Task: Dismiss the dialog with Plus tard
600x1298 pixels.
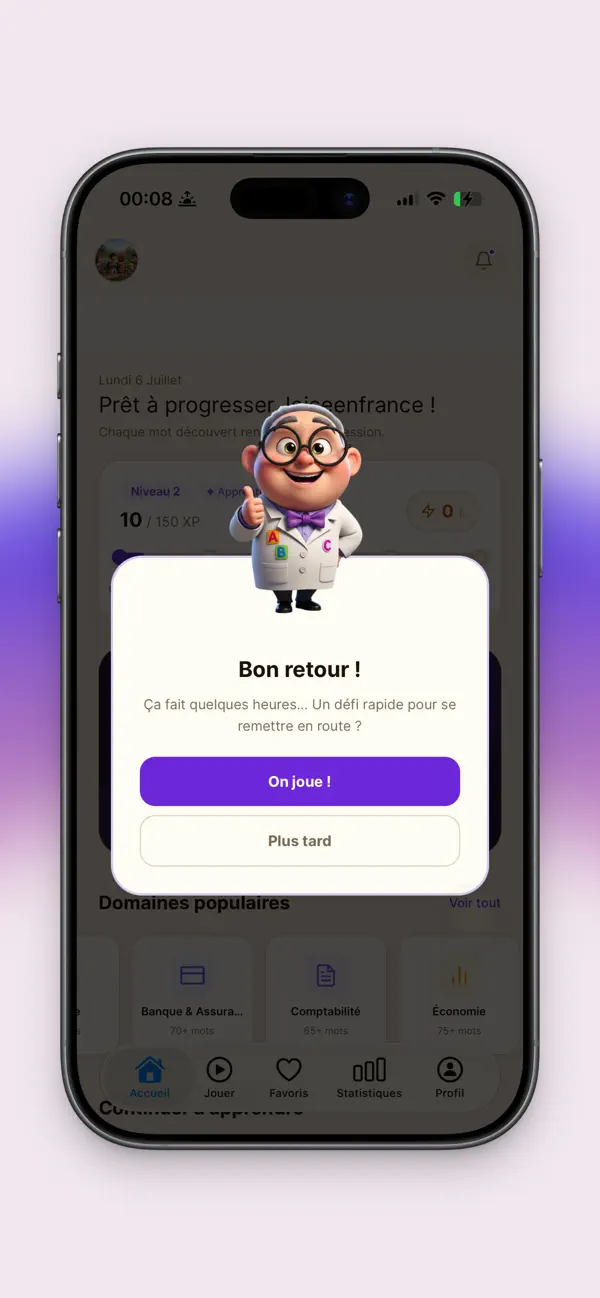Action: pos(300,841)
